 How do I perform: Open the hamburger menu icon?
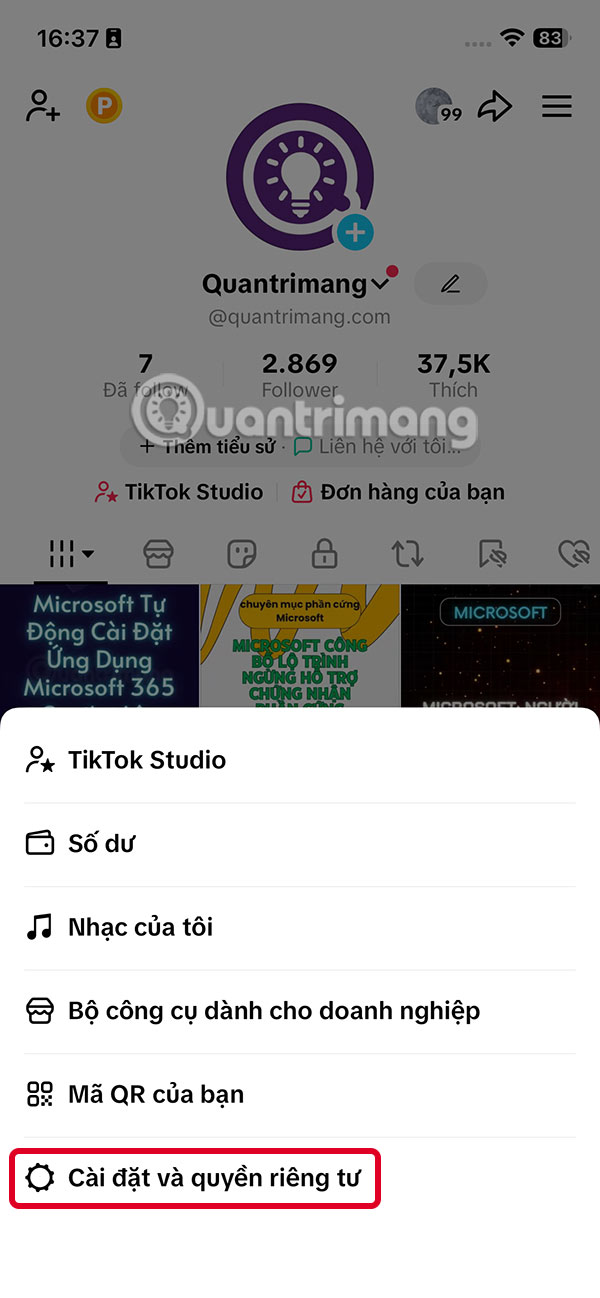(557, 106)
